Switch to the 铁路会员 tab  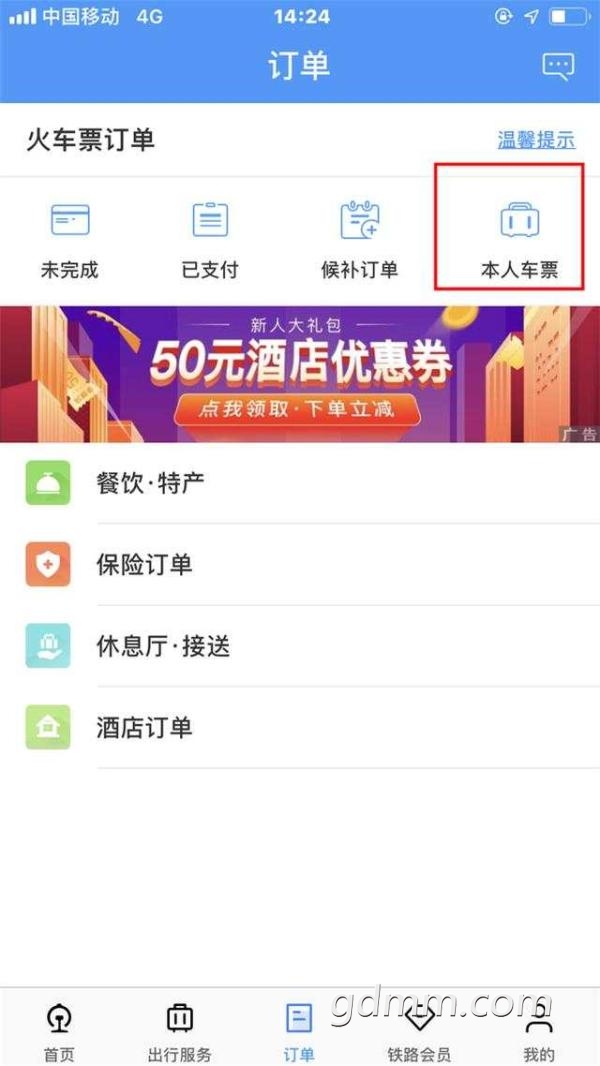coord(419,1032)
